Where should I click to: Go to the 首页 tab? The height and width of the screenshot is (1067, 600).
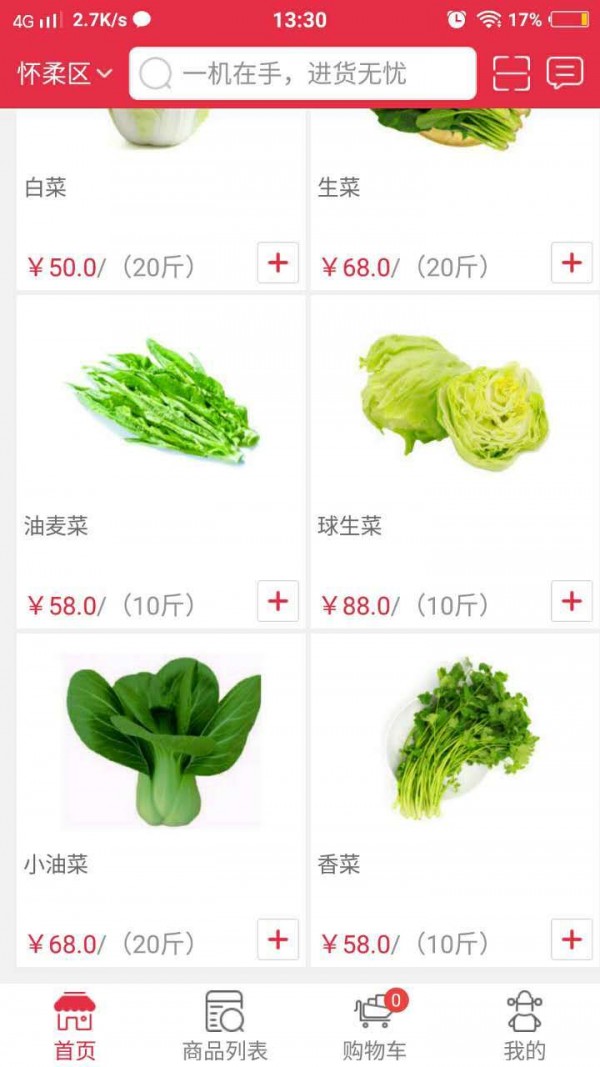coord(75,1025)
